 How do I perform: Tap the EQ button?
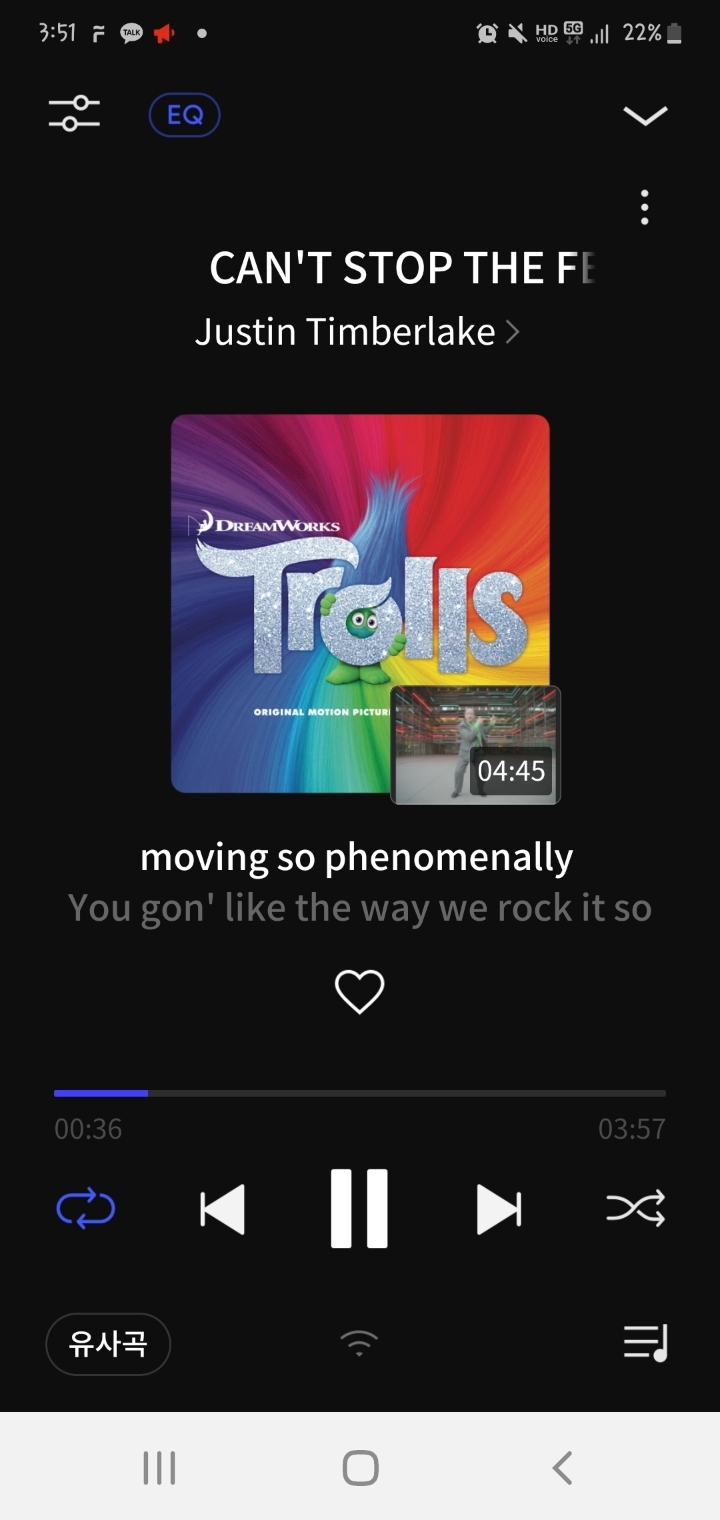[184, 115]
